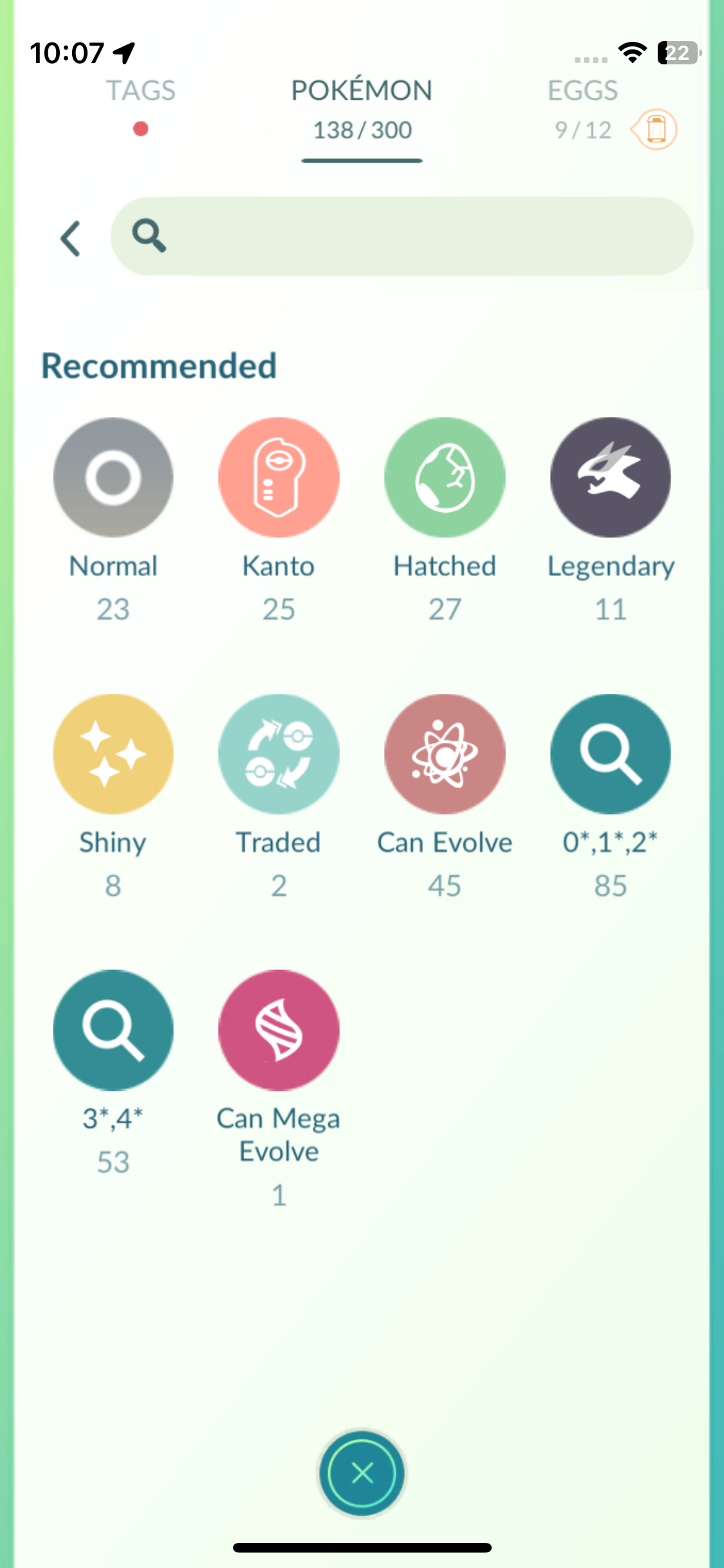Select the Can Evolve filter
The width and height of the screenshot is (724, 1568).
(445, 754)
